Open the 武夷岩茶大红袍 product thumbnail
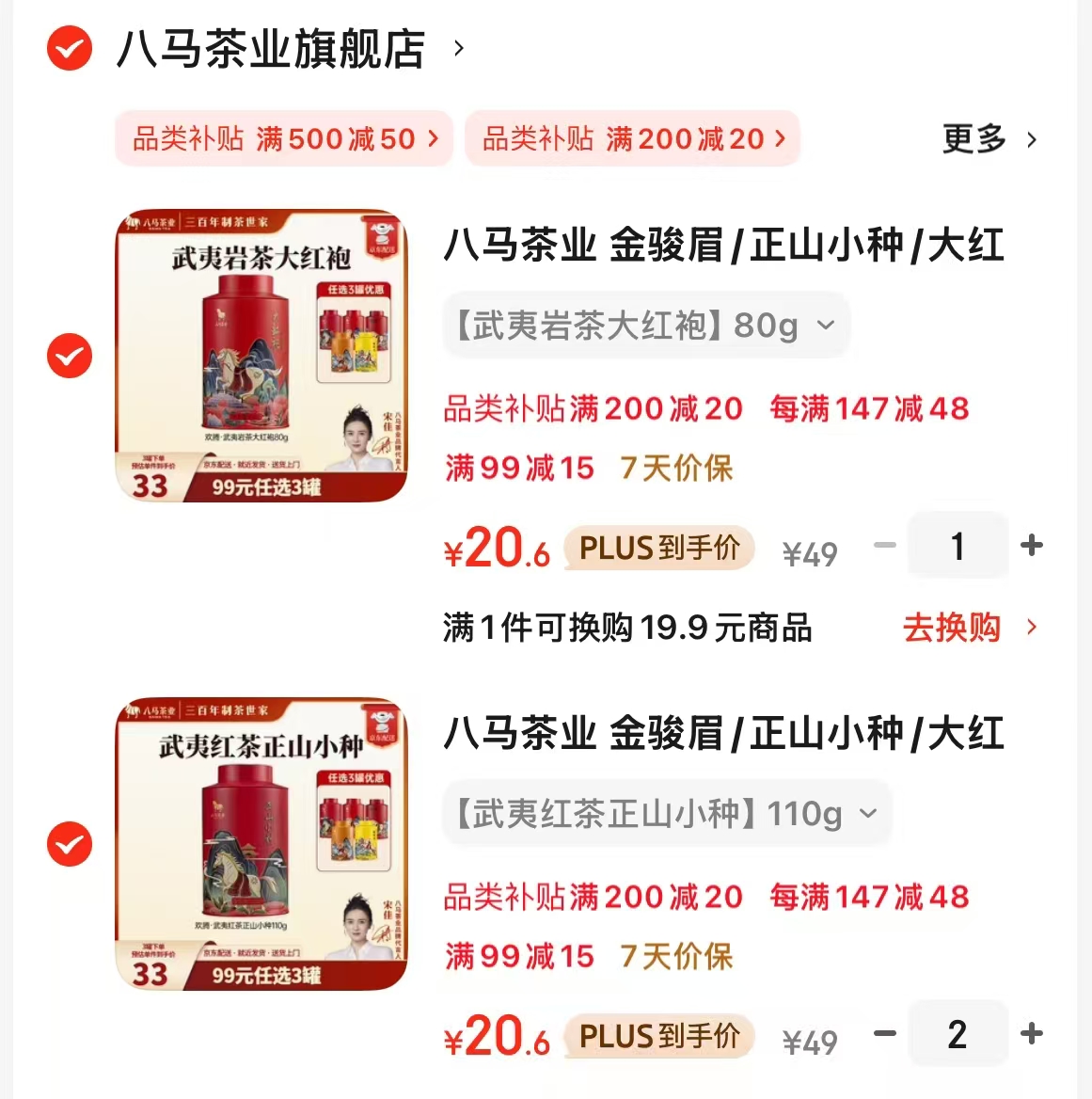This screenshot has width=1092, height=1099. tap(263, 355)
